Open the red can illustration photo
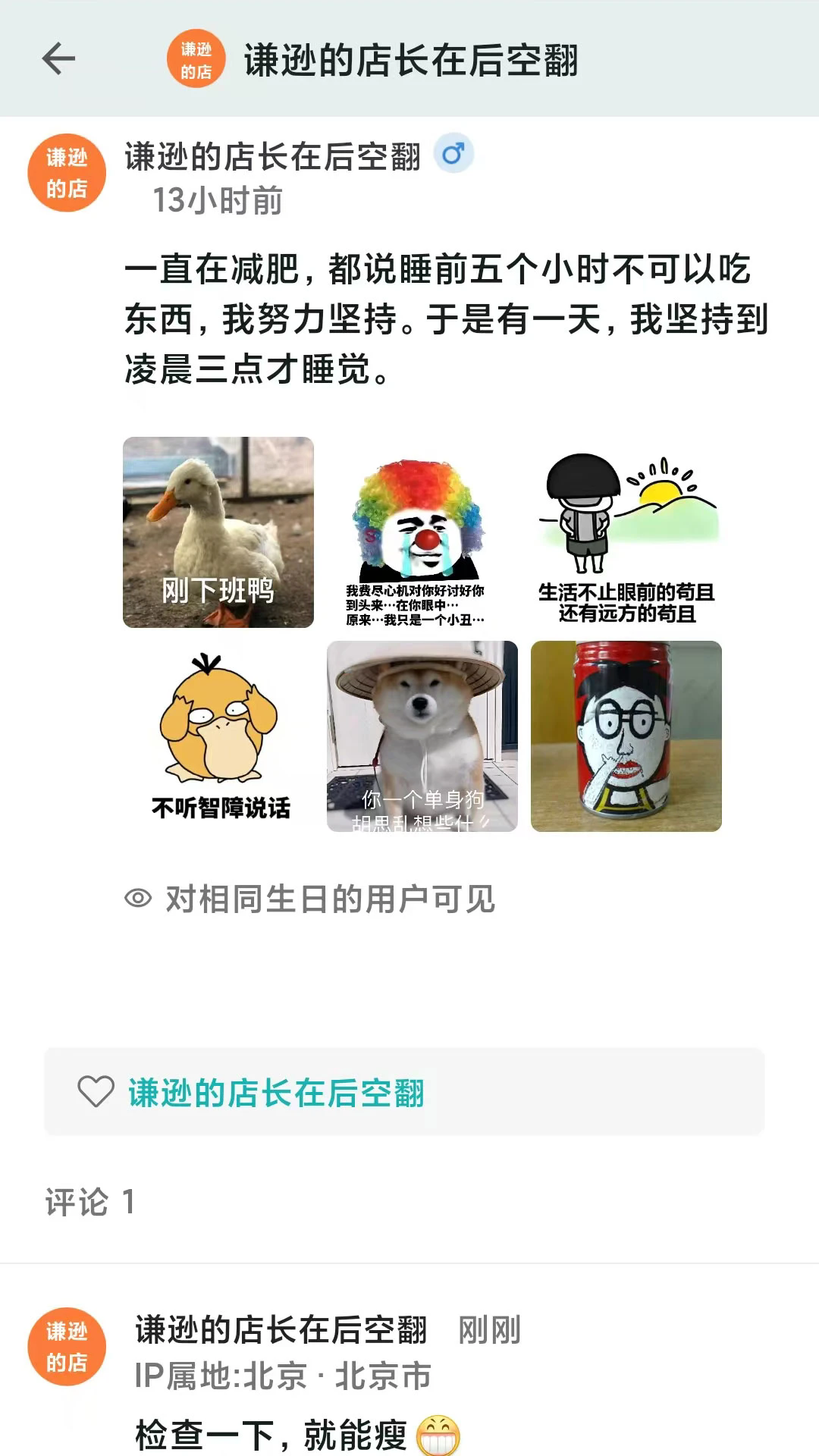 pyautogui.click(x=623, y=737)
